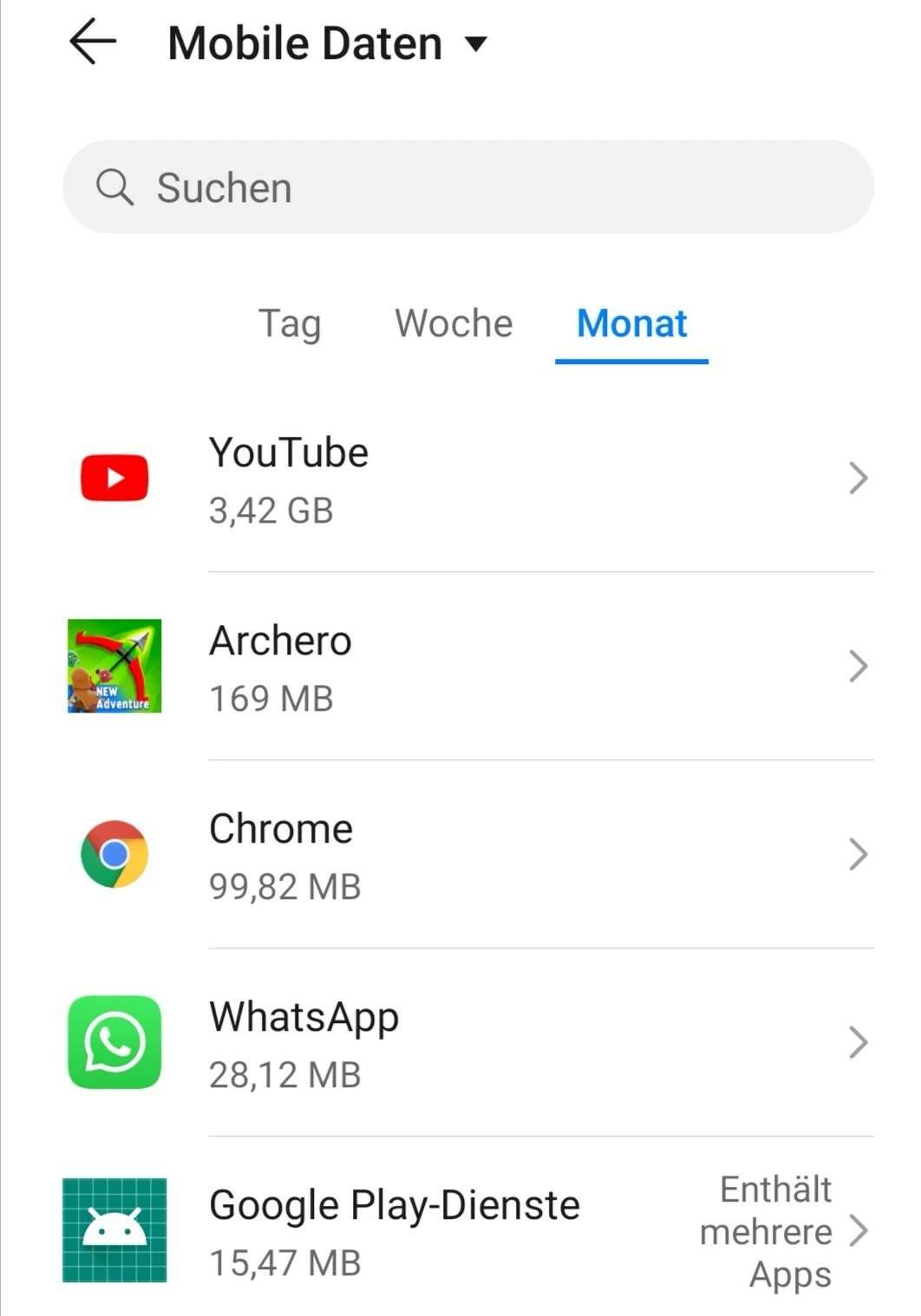
Task: Open YouTube data usage details
Action: (x=468, y=479)
